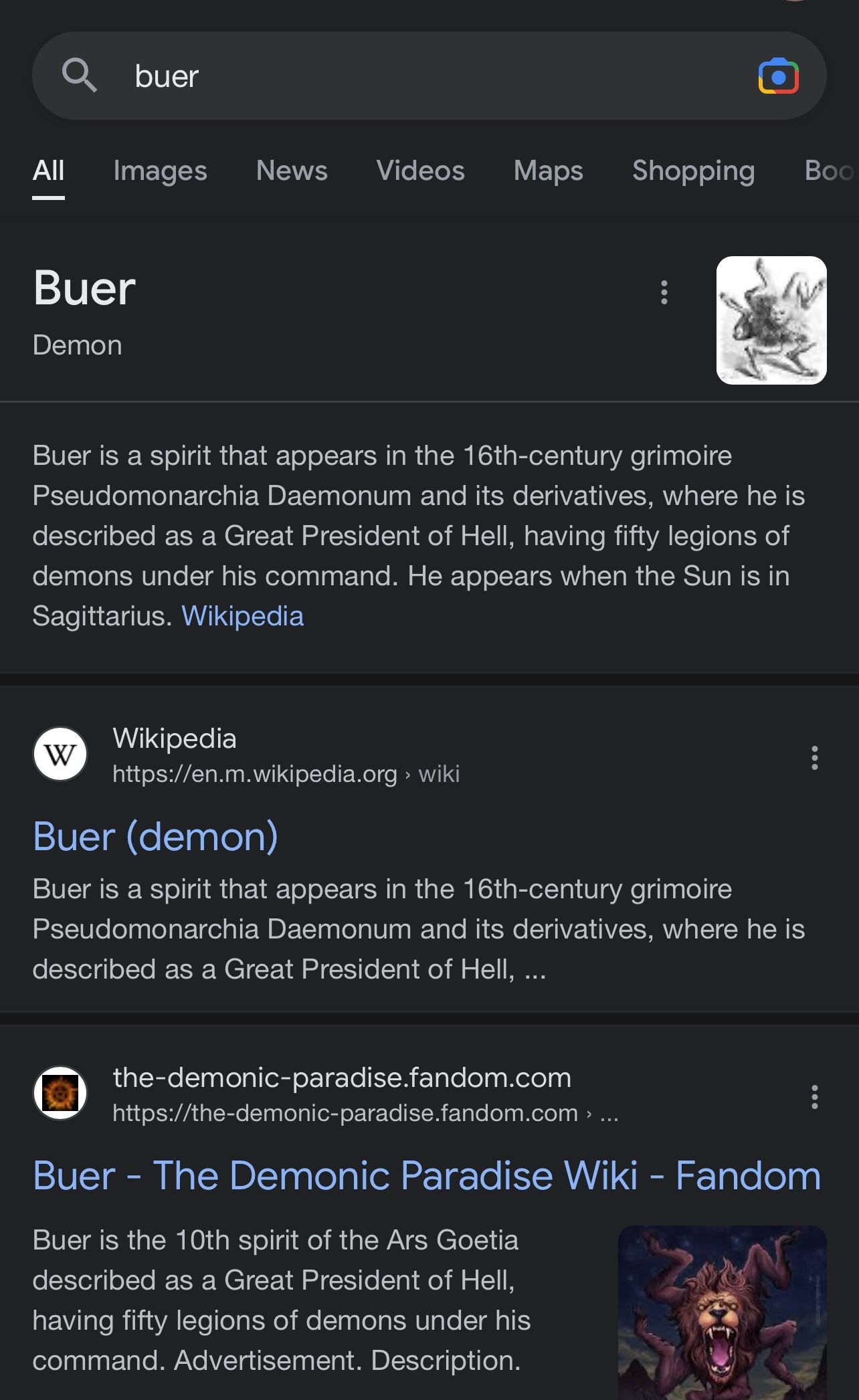The width and height of the screenshot is (859, 1400).
Task: Click the magnifying glass search icon
Action: pos(80,76)
